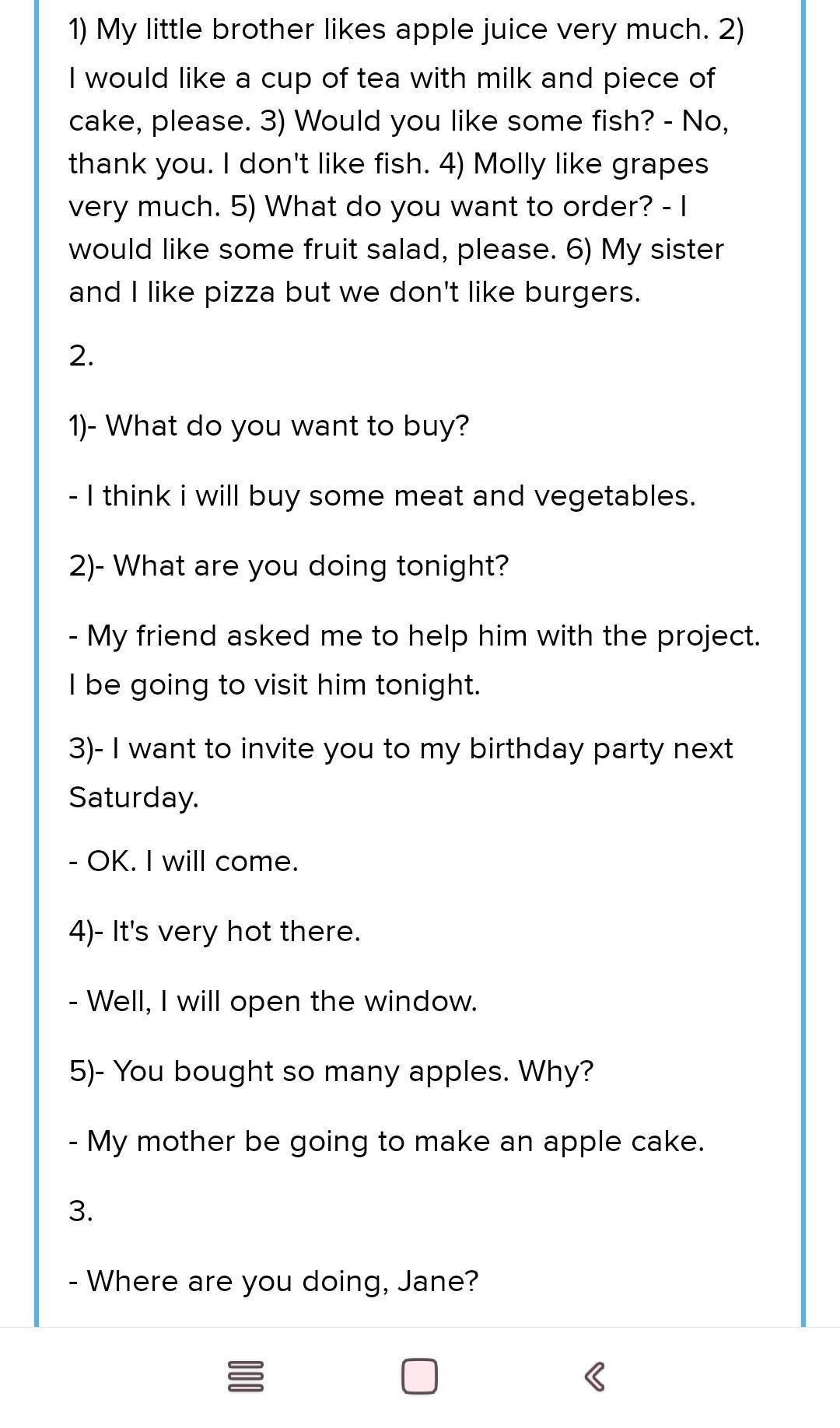Tap the system back arrow
The image size is (840, 1428).
pyautogui.click(x=594, y=1376)
